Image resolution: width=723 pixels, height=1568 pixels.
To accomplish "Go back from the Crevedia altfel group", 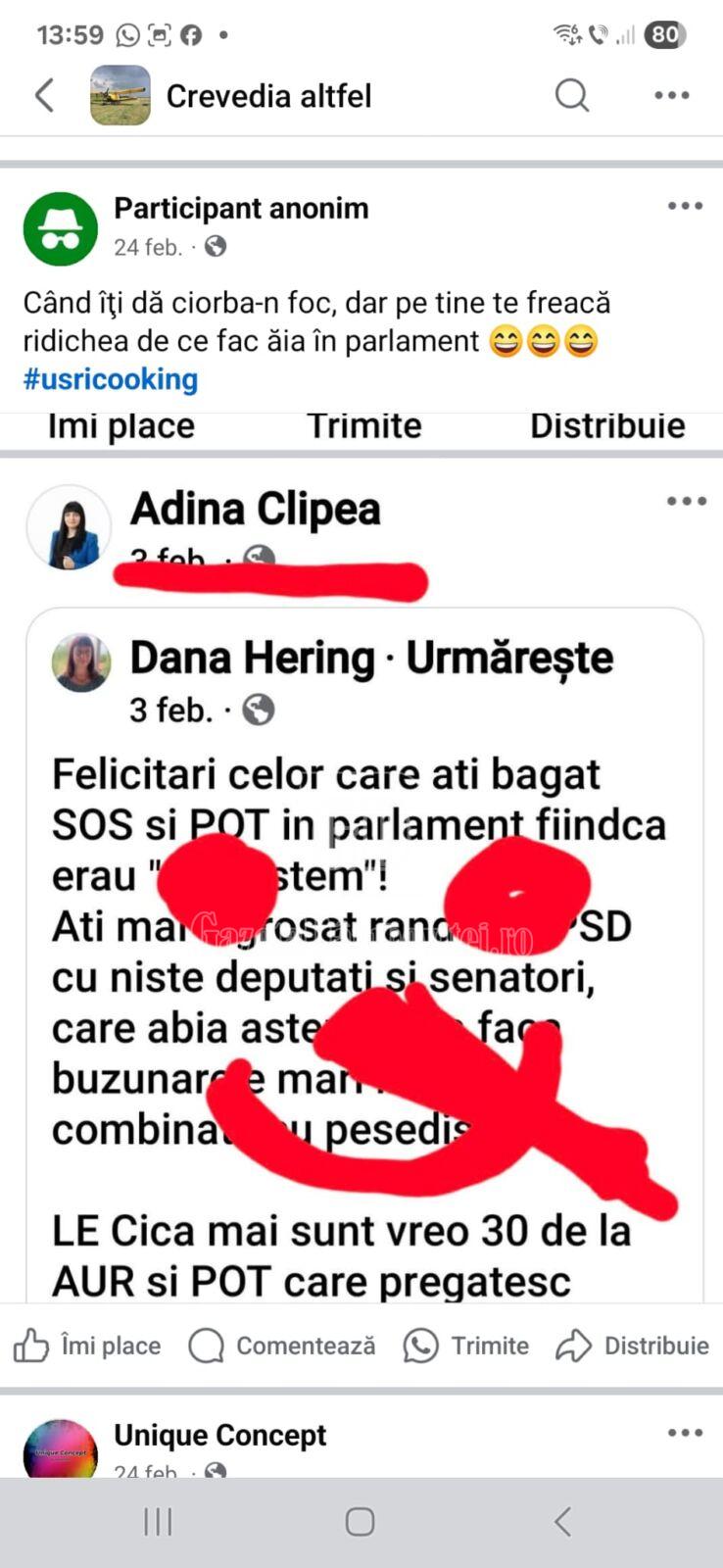I will coord(44,95).
